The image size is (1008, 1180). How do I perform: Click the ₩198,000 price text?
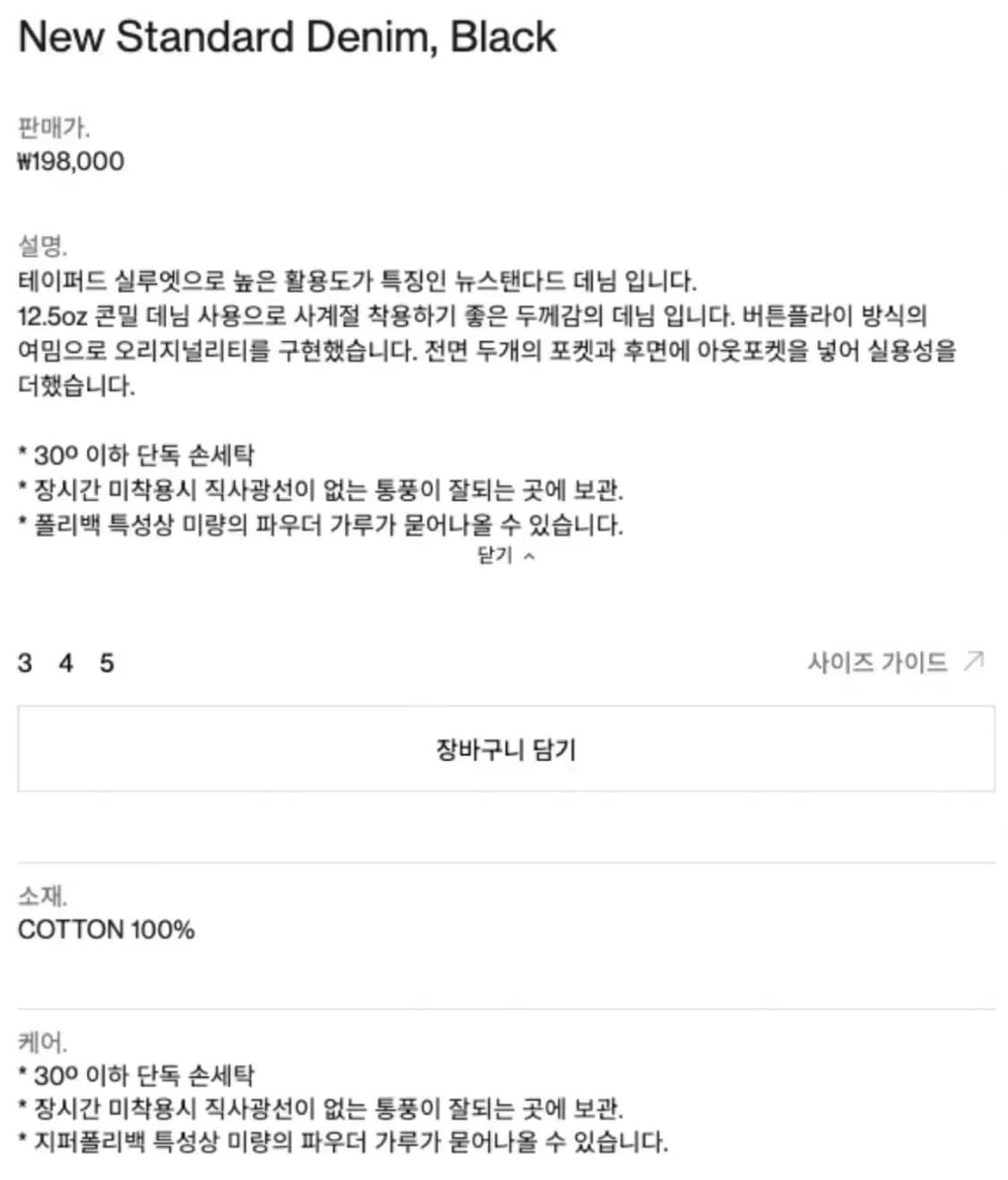[72, 161]
